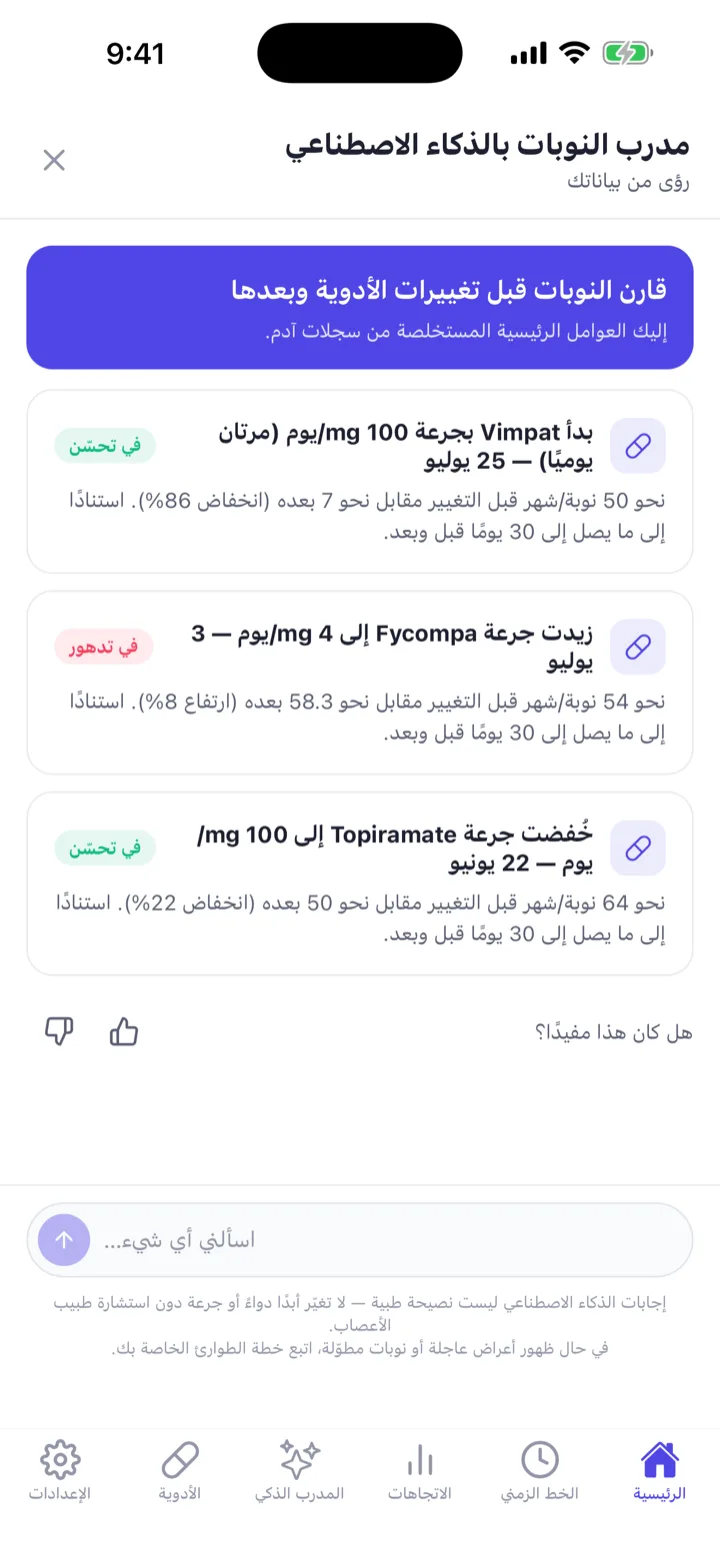The height and width of the screenshot is (1564, 720).
Task: Open the الإعدادات settings tab
Action: point(60,1472)
